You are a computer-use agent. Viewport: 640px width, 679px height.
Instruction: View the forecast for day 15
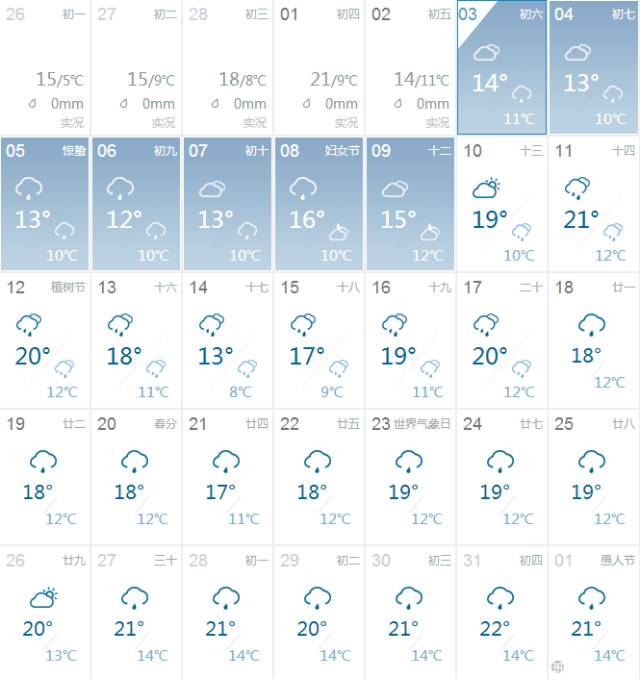(x=319, y=341)
